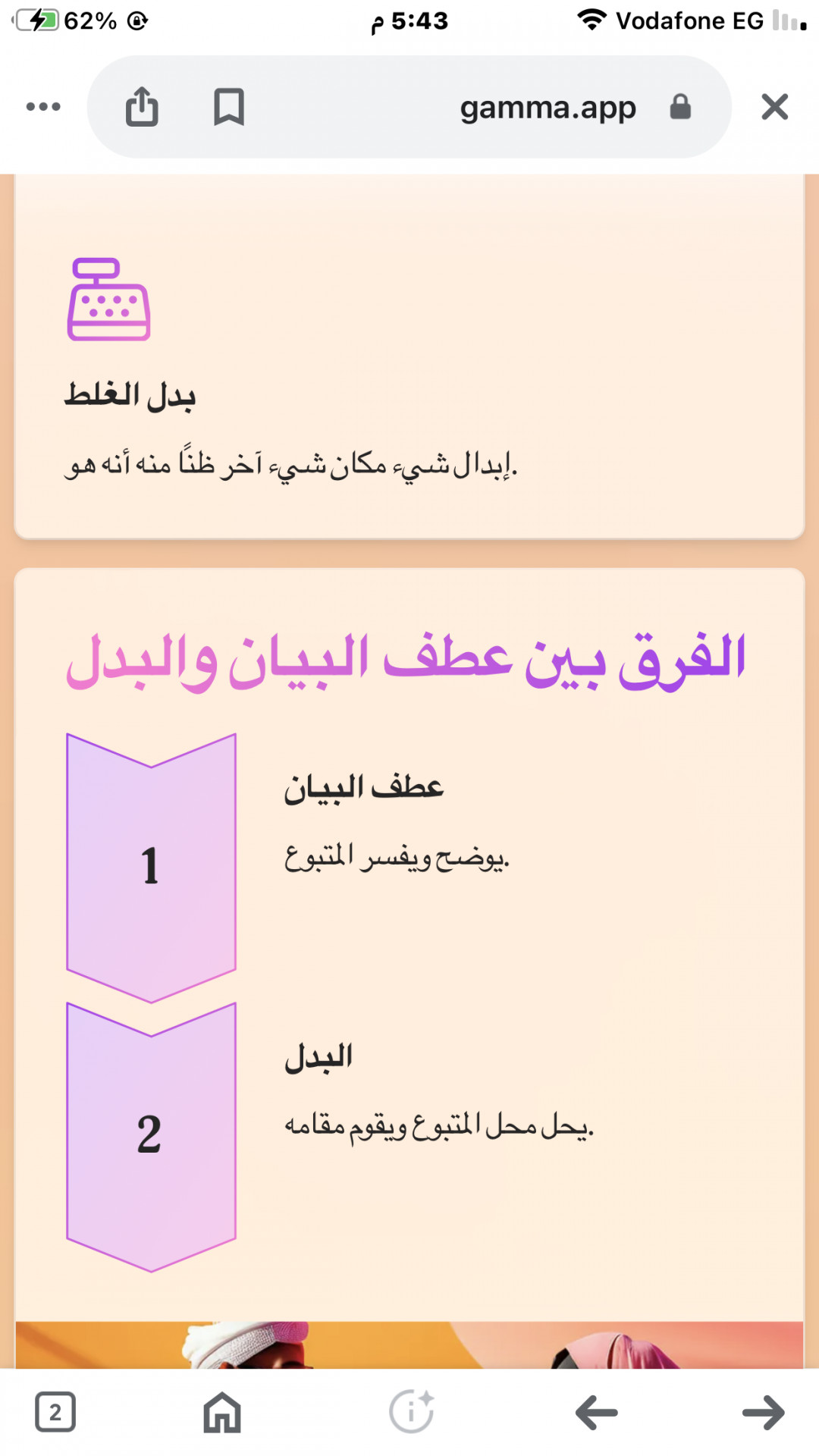Bookmark the current page

coord(228,106)
